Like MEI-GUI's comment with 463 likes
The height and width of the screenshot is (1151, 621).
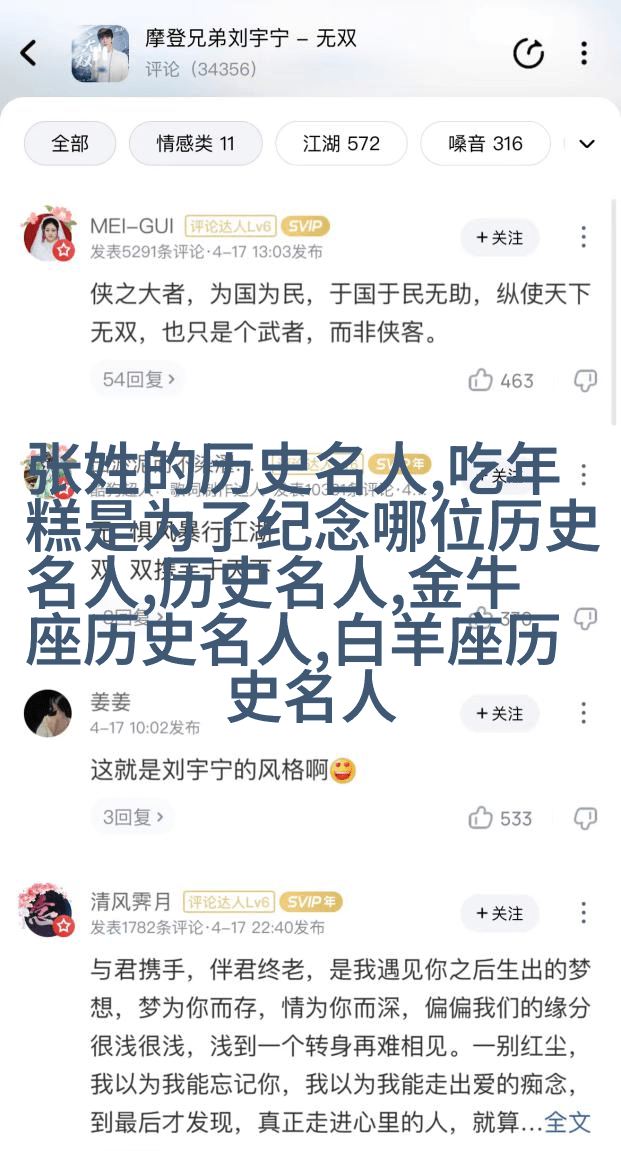(x=481, y=380)
